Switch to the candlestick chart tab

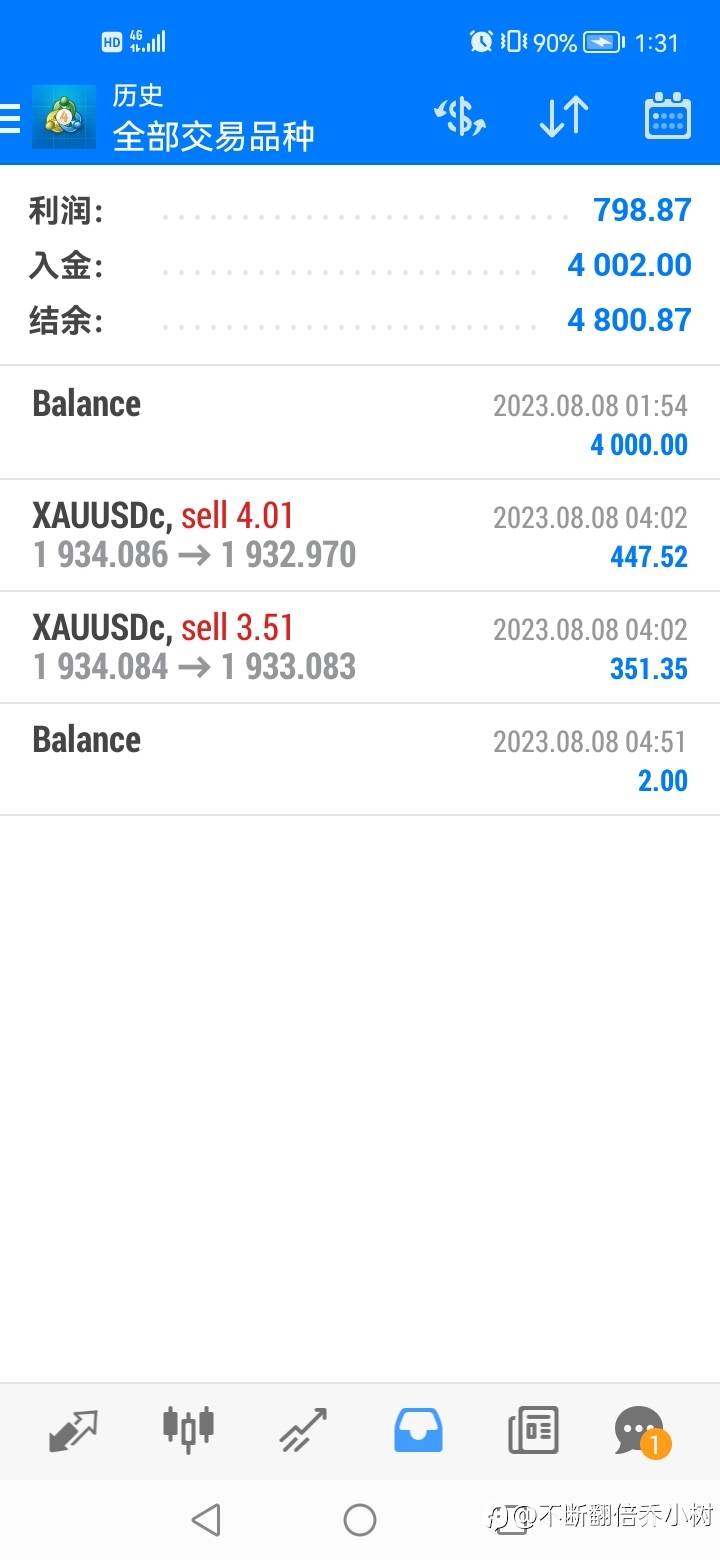click(188, 1428)
